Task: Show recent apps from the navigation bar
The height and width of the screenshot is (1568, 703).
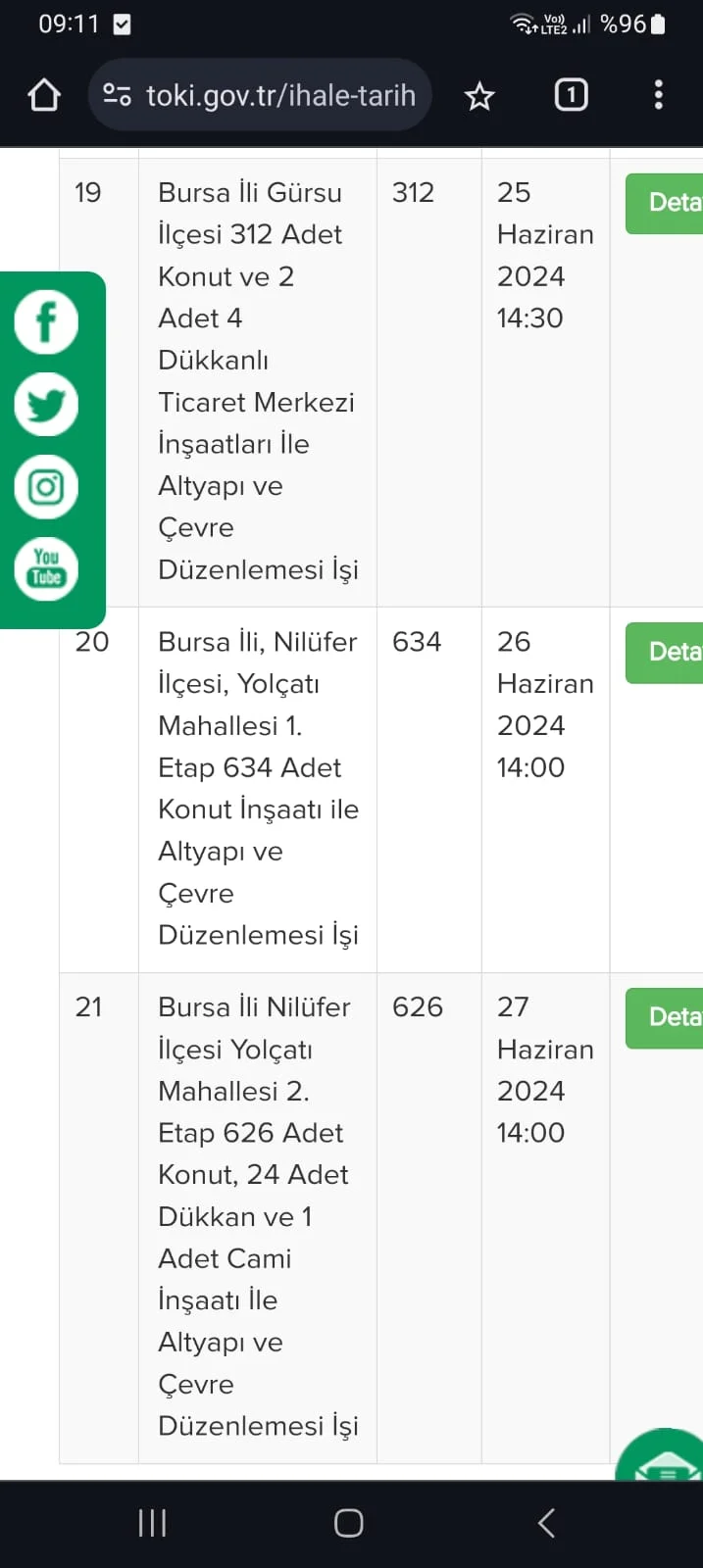Action: (x=152, y=1523)
